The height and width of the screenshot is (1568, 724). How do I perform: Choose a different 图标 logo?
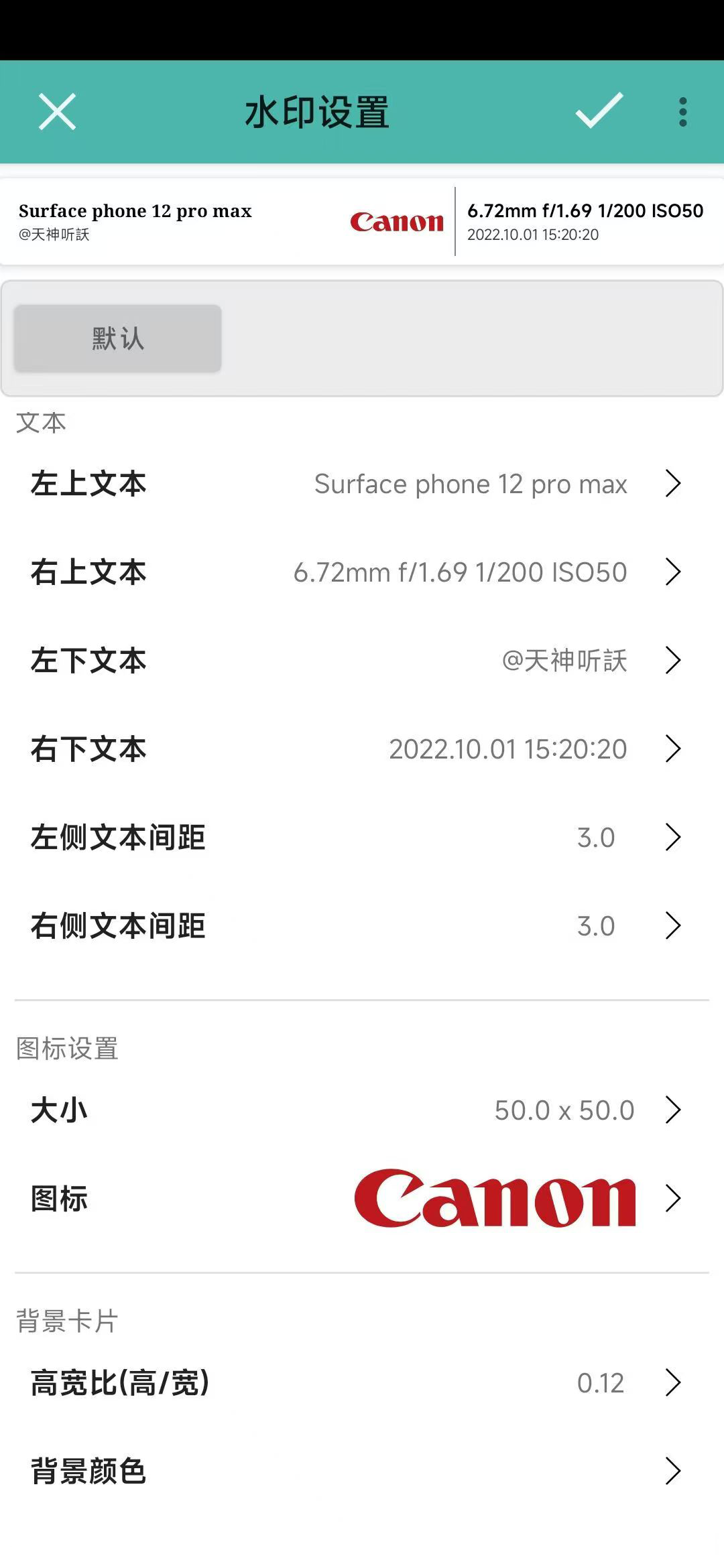pos(362,1199)
